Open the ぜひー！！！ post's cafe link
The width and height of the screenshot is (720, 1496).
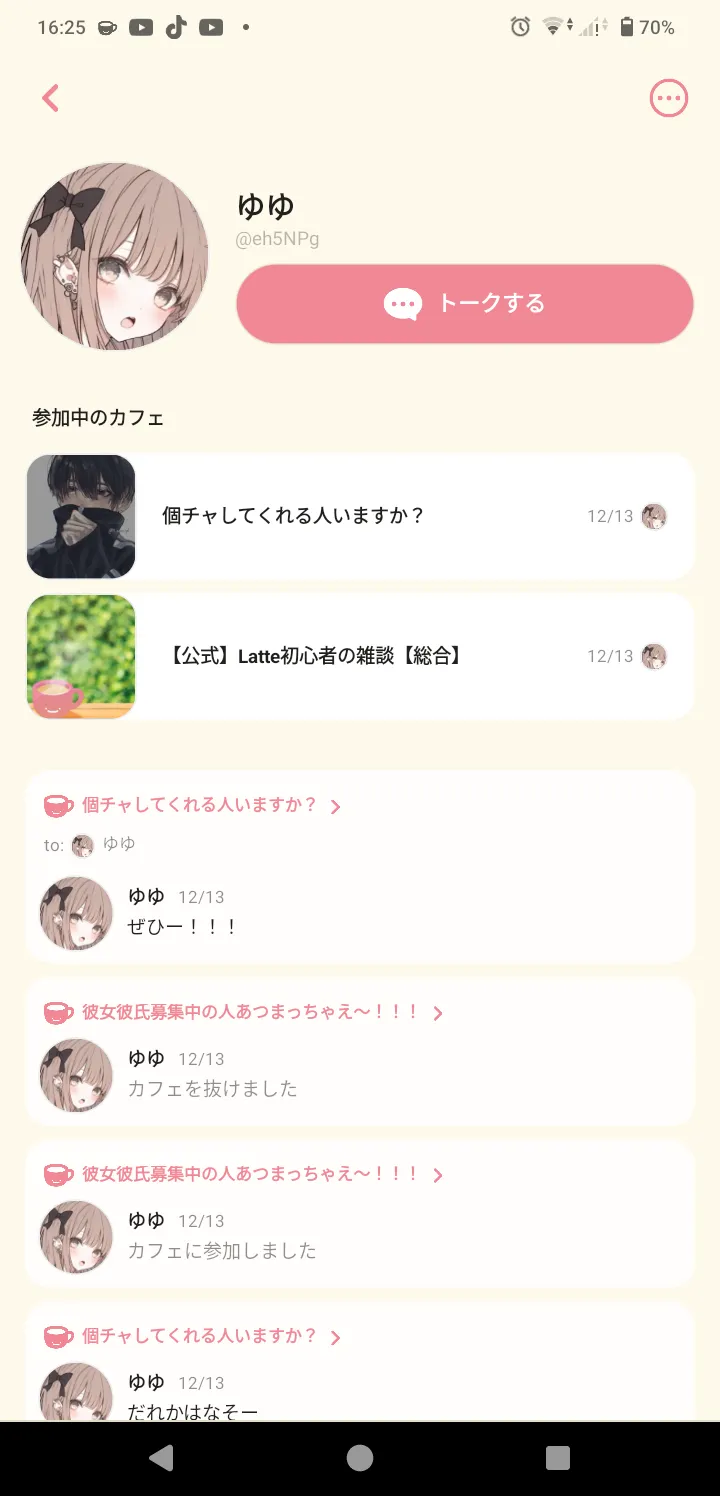coord(199,805)
